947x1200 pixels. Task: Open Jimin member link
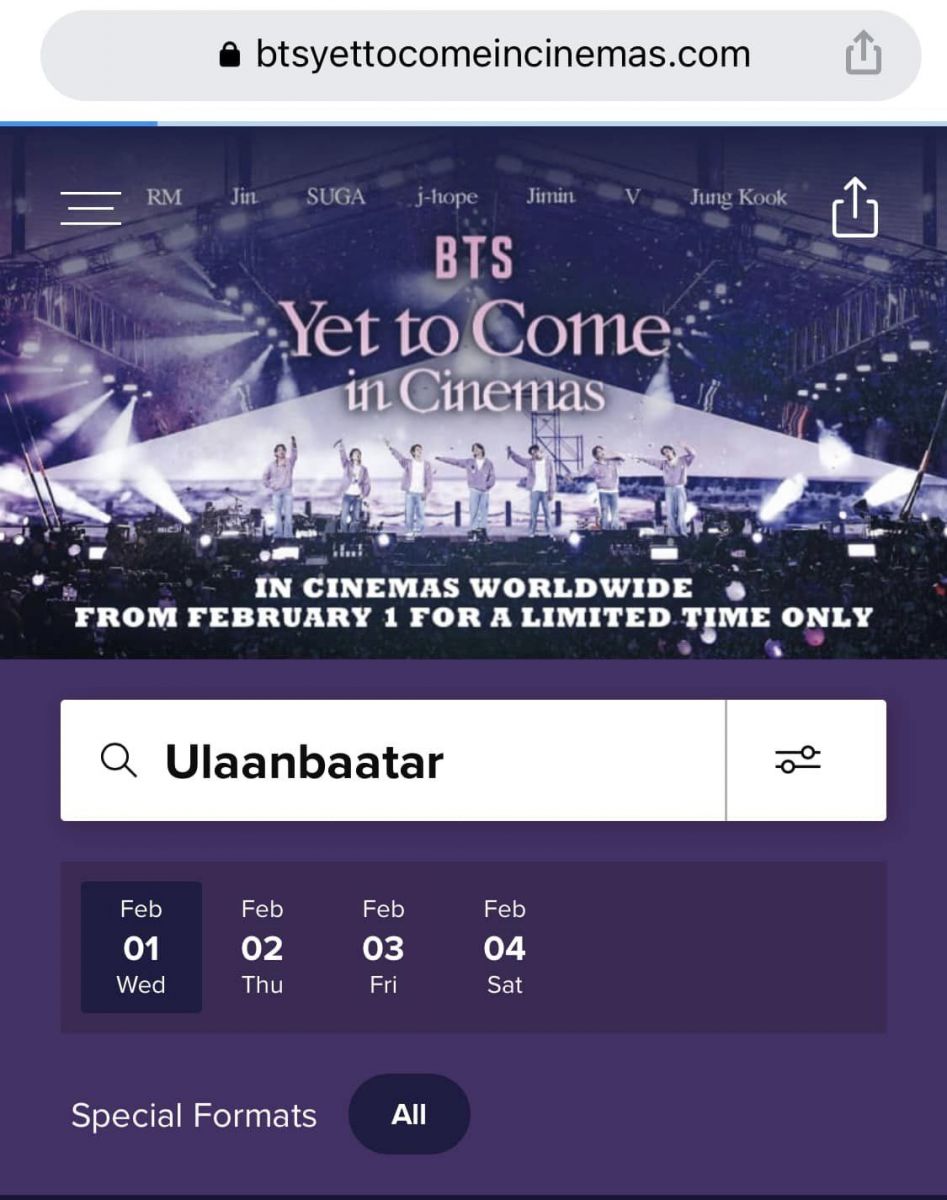[x=550, y=197]
